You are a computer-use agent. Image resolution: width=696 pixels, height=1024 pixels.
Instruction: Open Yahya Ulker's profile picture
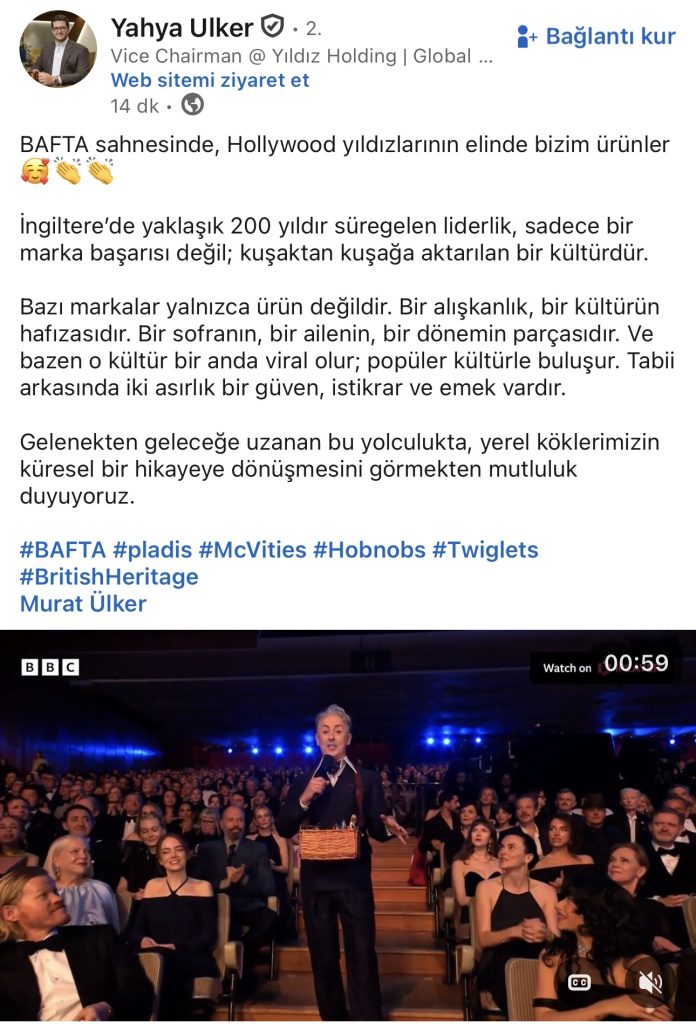[x=58, y=50]
